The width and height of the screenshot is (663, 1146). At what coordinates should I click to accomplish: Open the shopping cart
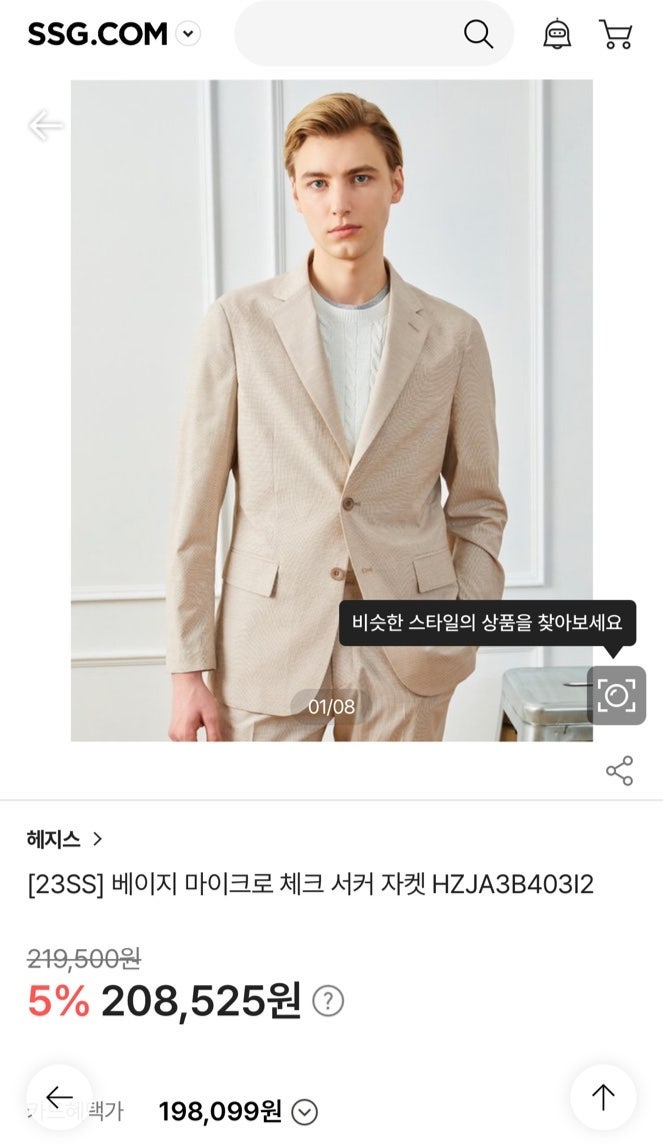(x=615, y=34)
